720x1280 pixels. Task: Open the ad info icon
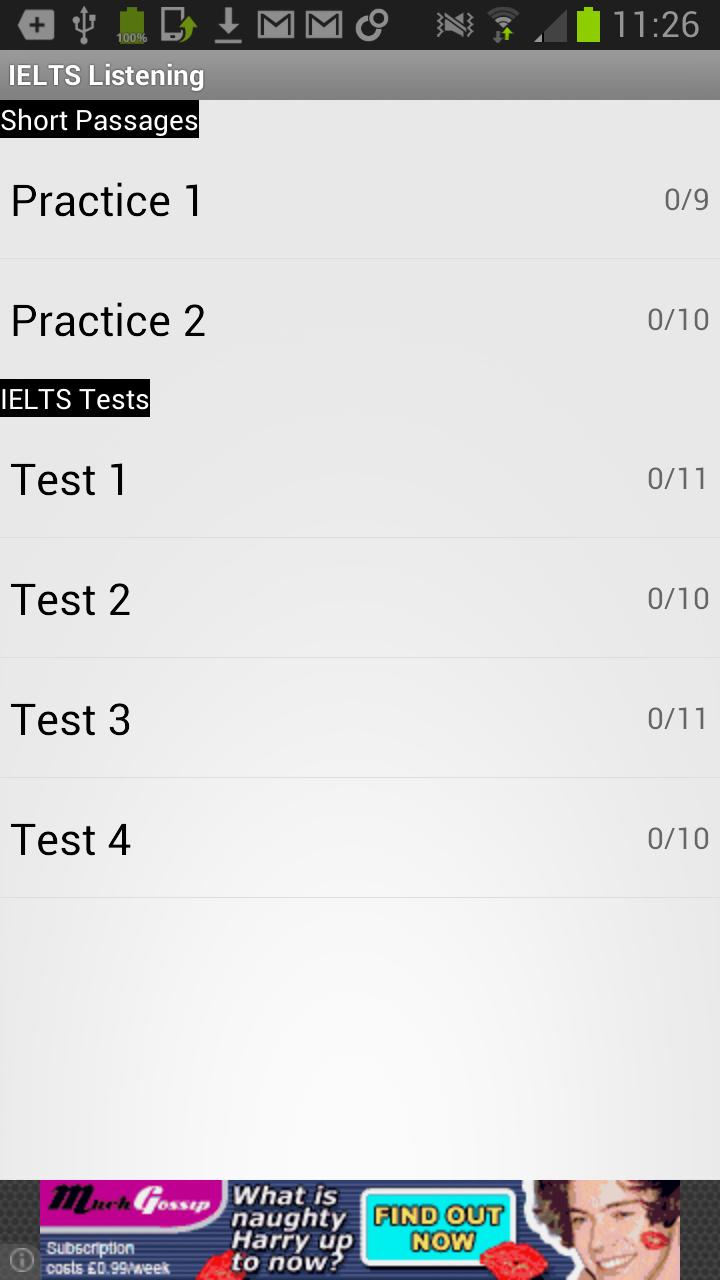[x=20, y=1260]
